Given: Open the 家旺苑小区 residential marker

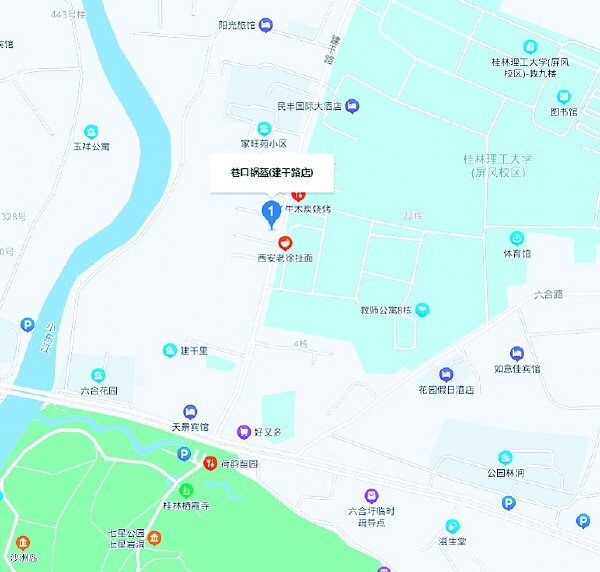Looking at the screenshot, I should [x=264, y=128].
